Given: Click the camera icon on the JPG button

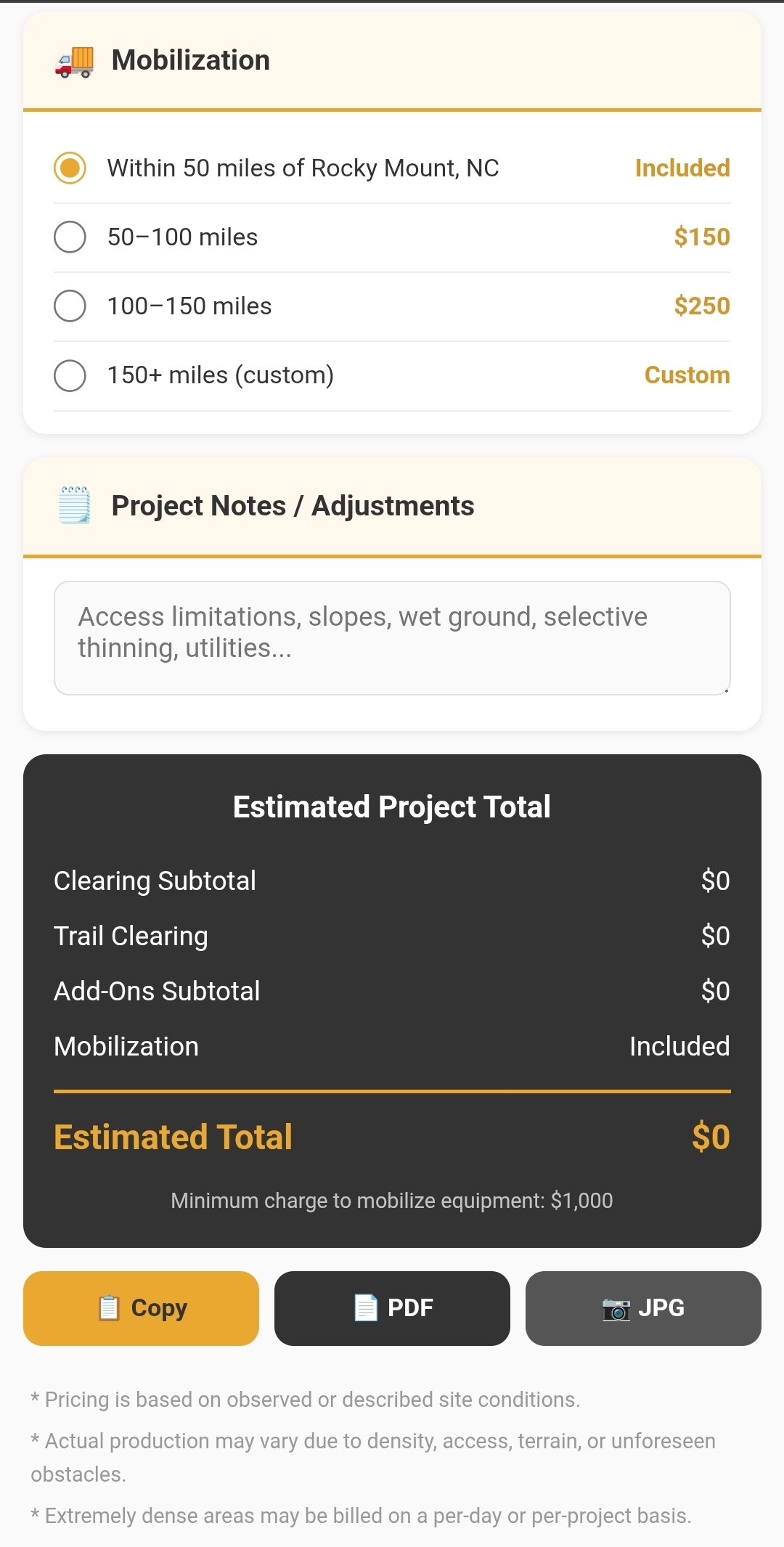Looking at the screenshot, I should coord(616,1308).
